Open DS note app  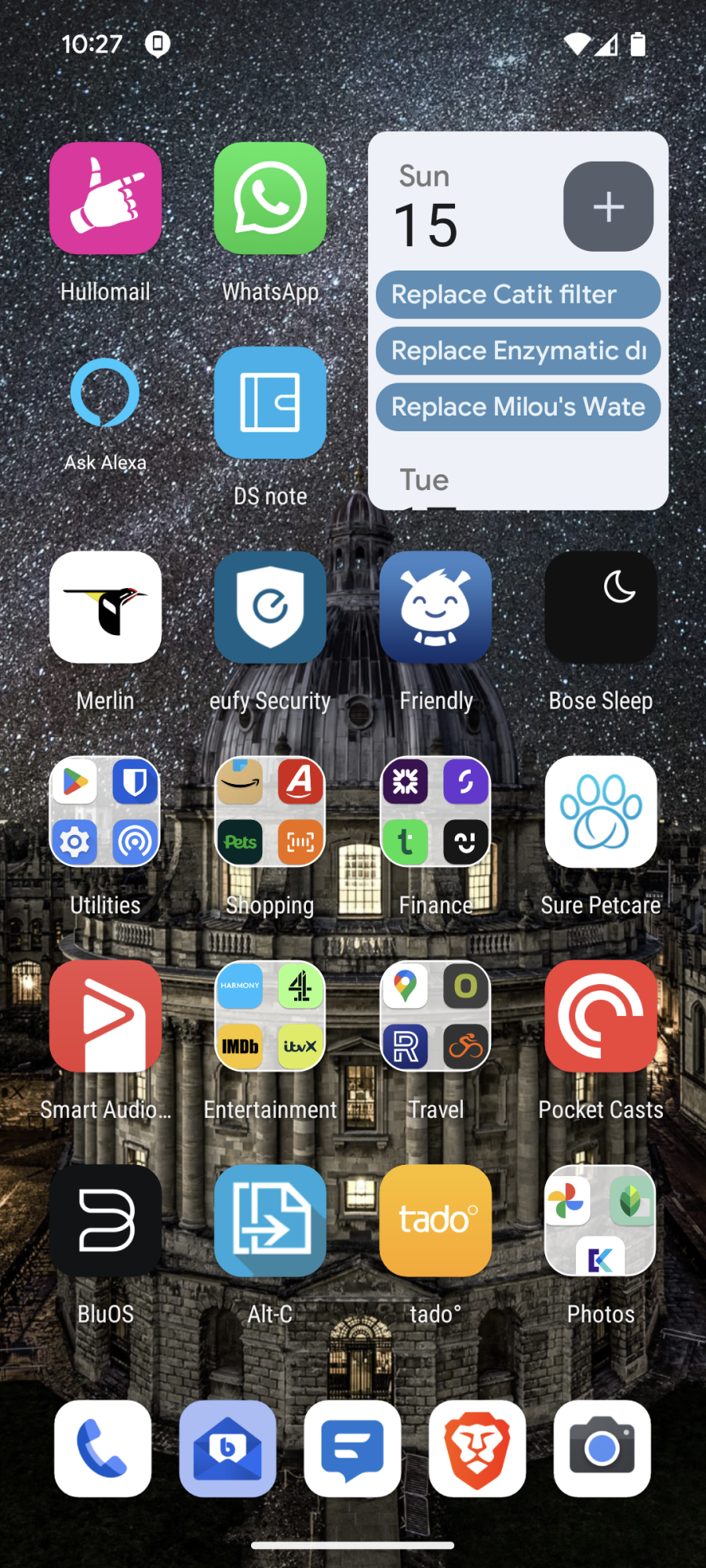point(270,403)
